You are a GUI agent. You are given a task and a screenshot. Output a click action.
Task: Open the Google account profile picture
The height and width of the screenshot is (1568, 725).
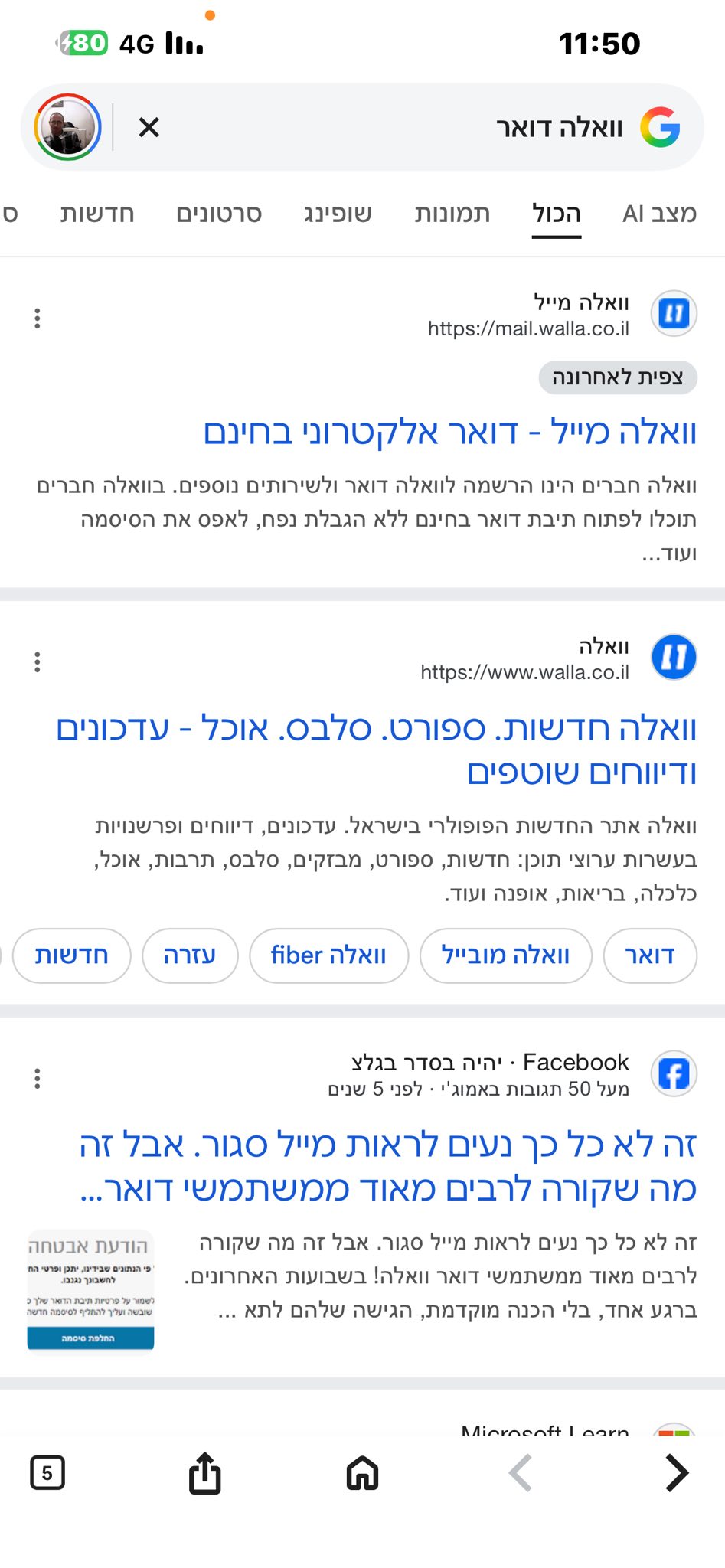(67, 127)
